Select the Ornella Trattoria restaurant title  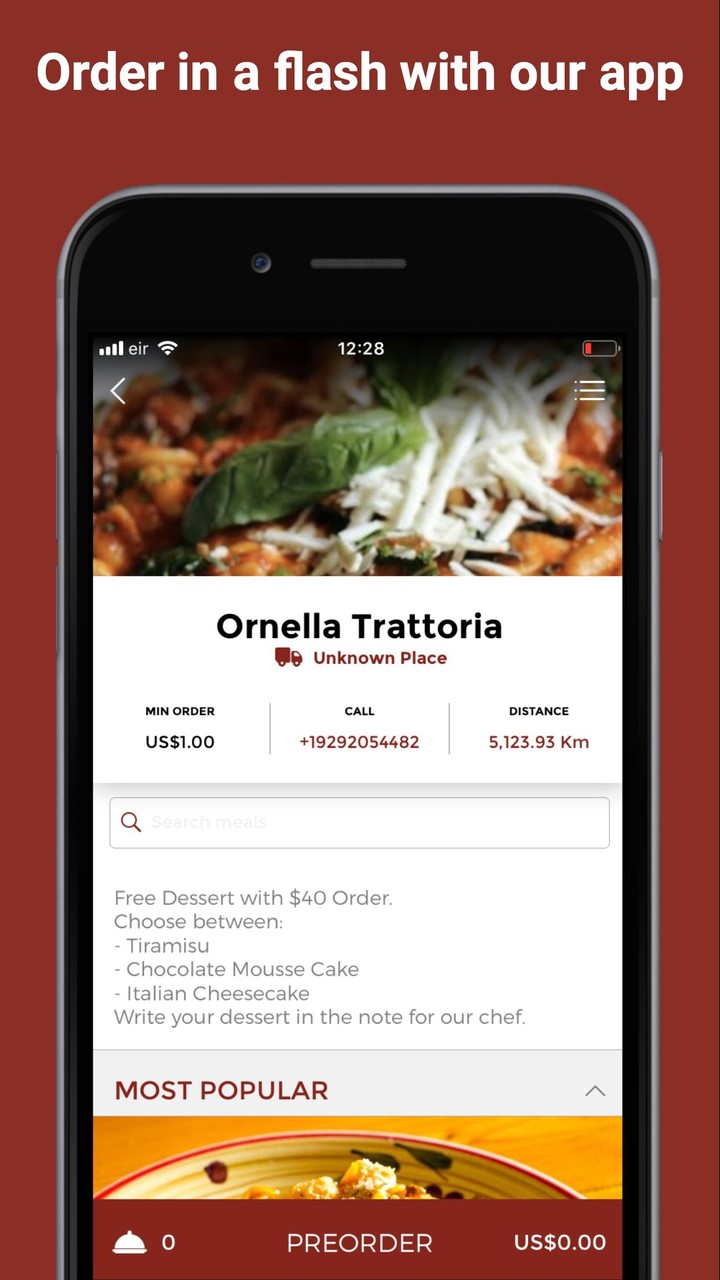pyautogui.click(x=359, y=625)
